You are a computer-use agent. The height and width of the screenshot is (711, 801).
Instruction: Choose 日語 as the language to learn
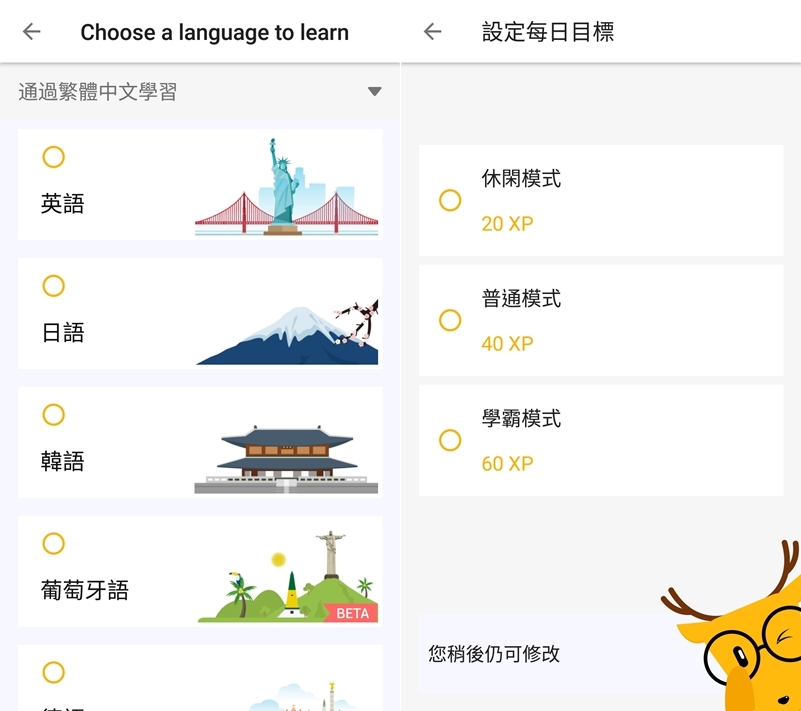54,287
